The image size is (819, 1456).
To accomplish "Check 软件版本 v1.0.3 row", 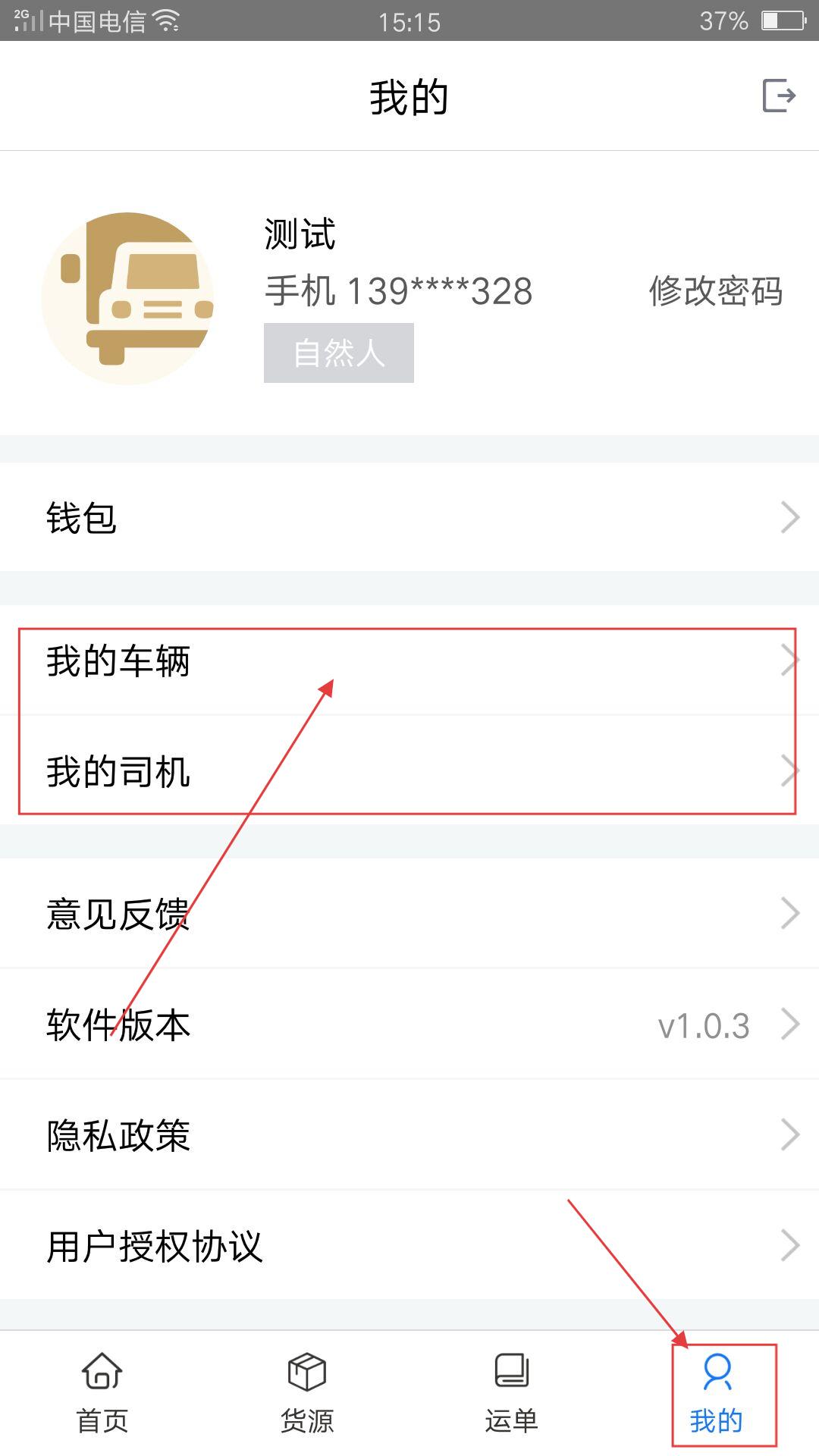I will [x=409, y=1025].
